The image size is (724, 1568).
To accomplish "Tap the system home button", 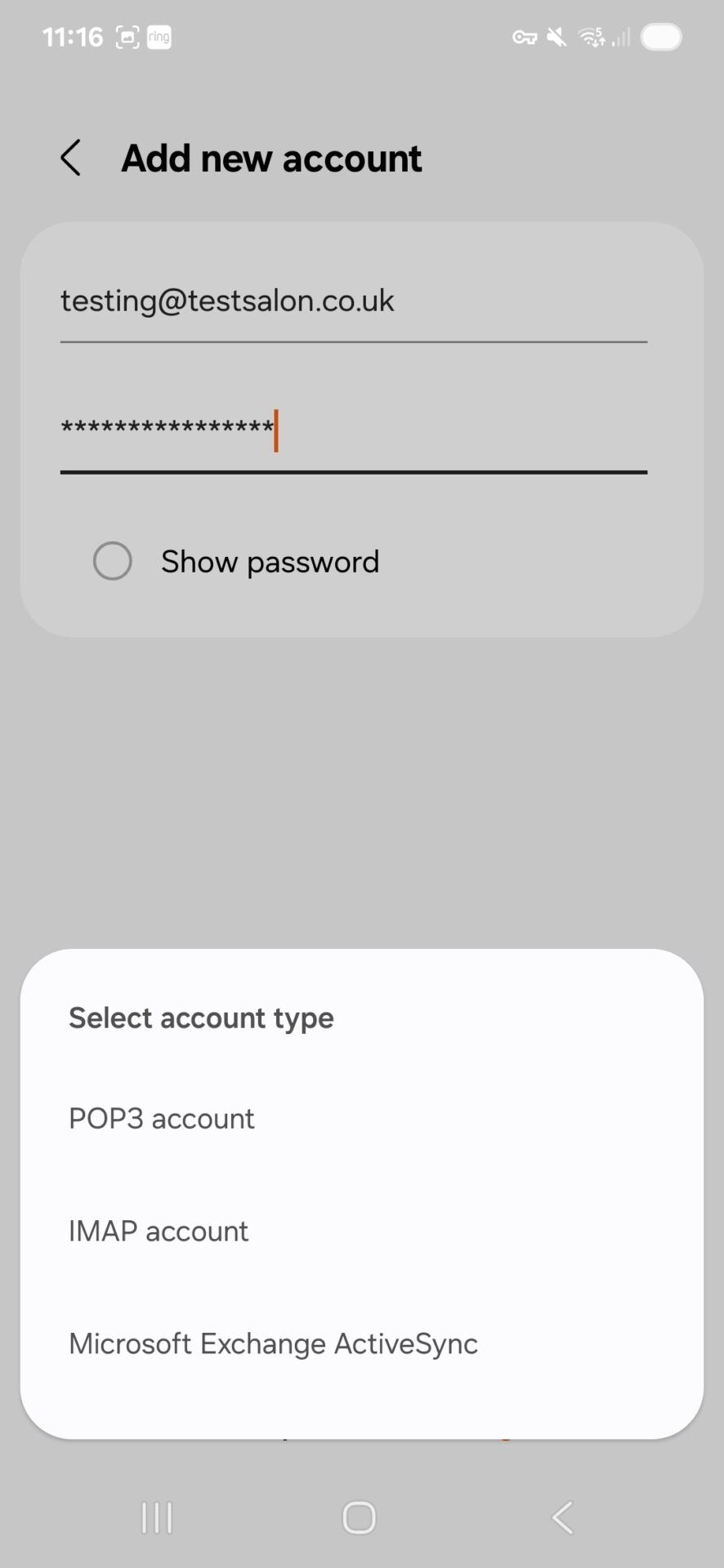I will tap(360, 1518).
